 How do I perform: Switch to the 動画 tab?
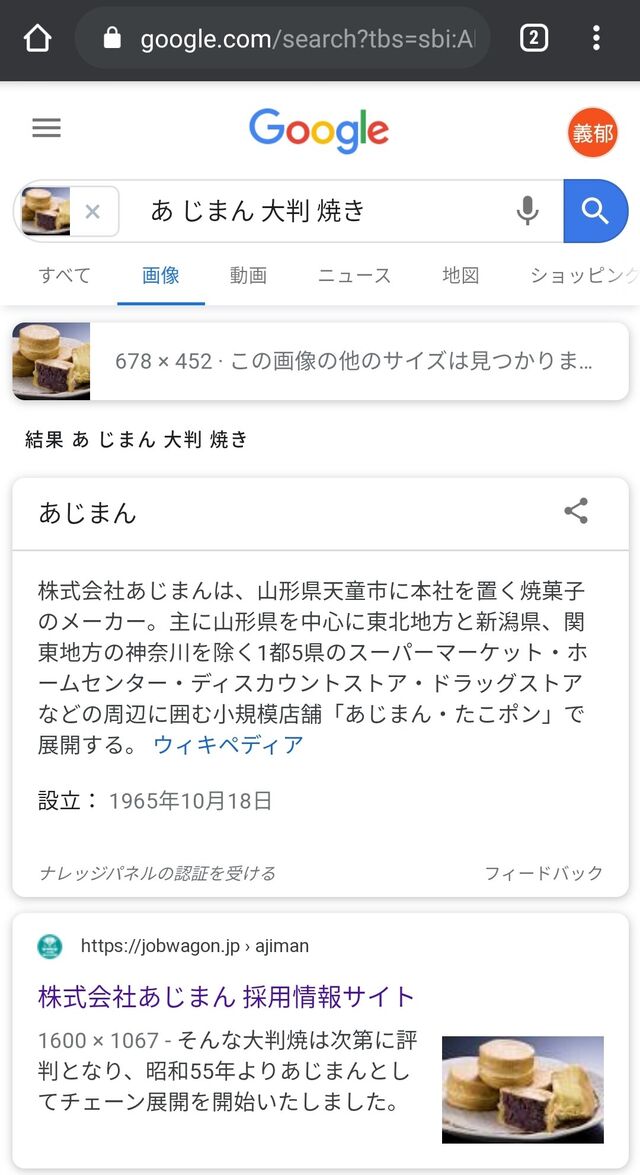coord(248,276)
